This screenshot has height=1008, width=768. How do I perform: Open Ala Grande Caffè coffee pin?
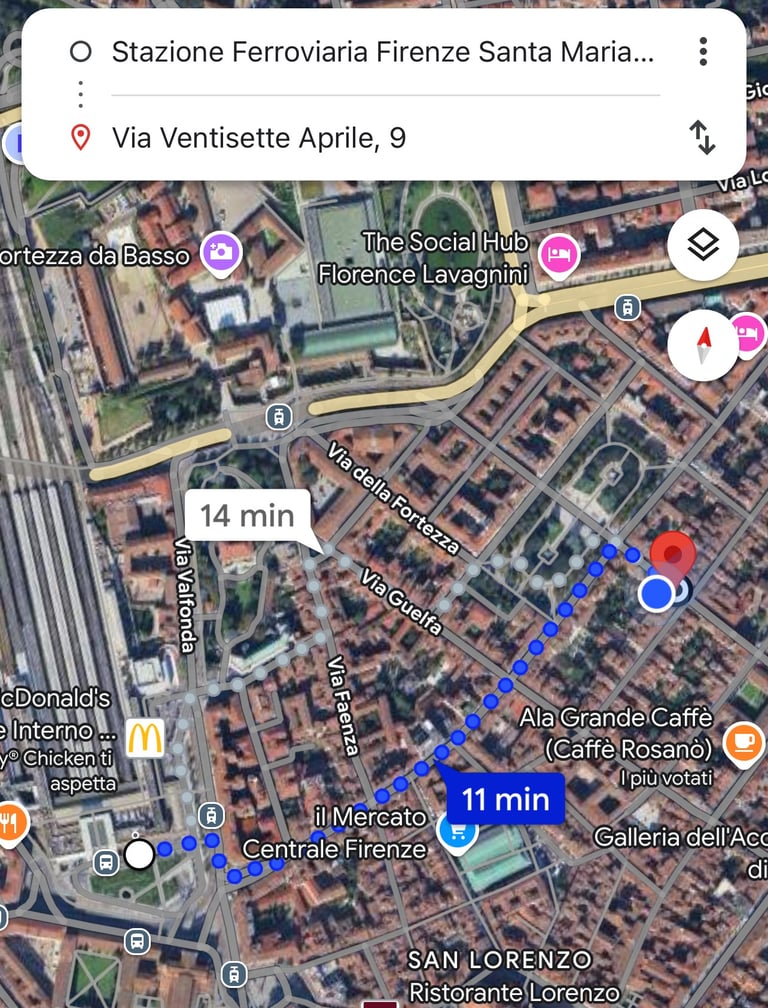(x=744, y=744)
